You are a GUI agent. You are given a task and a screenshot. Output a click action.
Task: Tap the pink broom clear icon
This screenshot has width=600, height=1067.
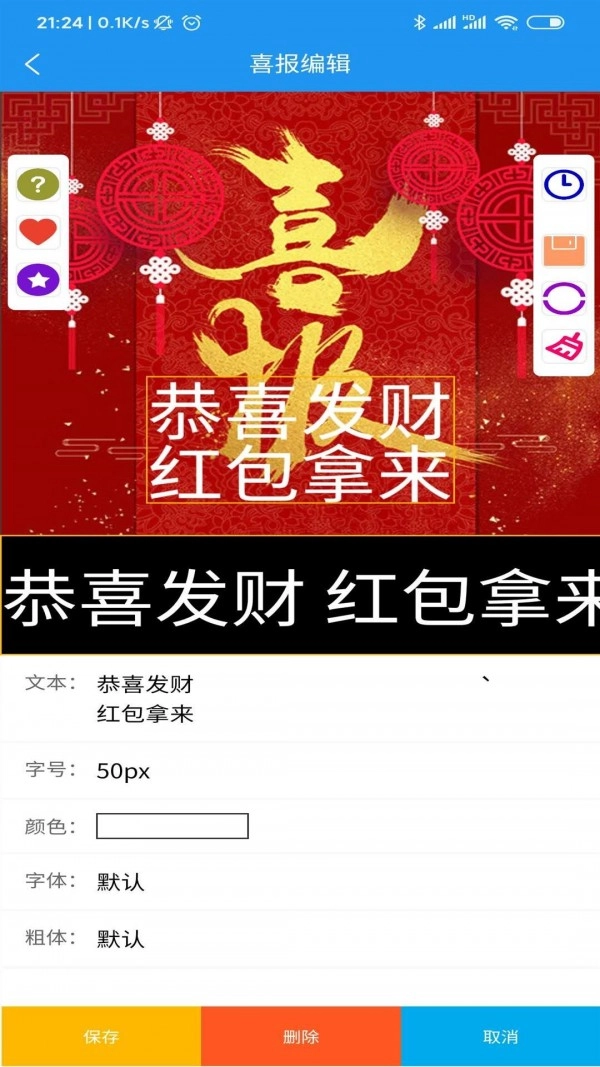(564, 347)
